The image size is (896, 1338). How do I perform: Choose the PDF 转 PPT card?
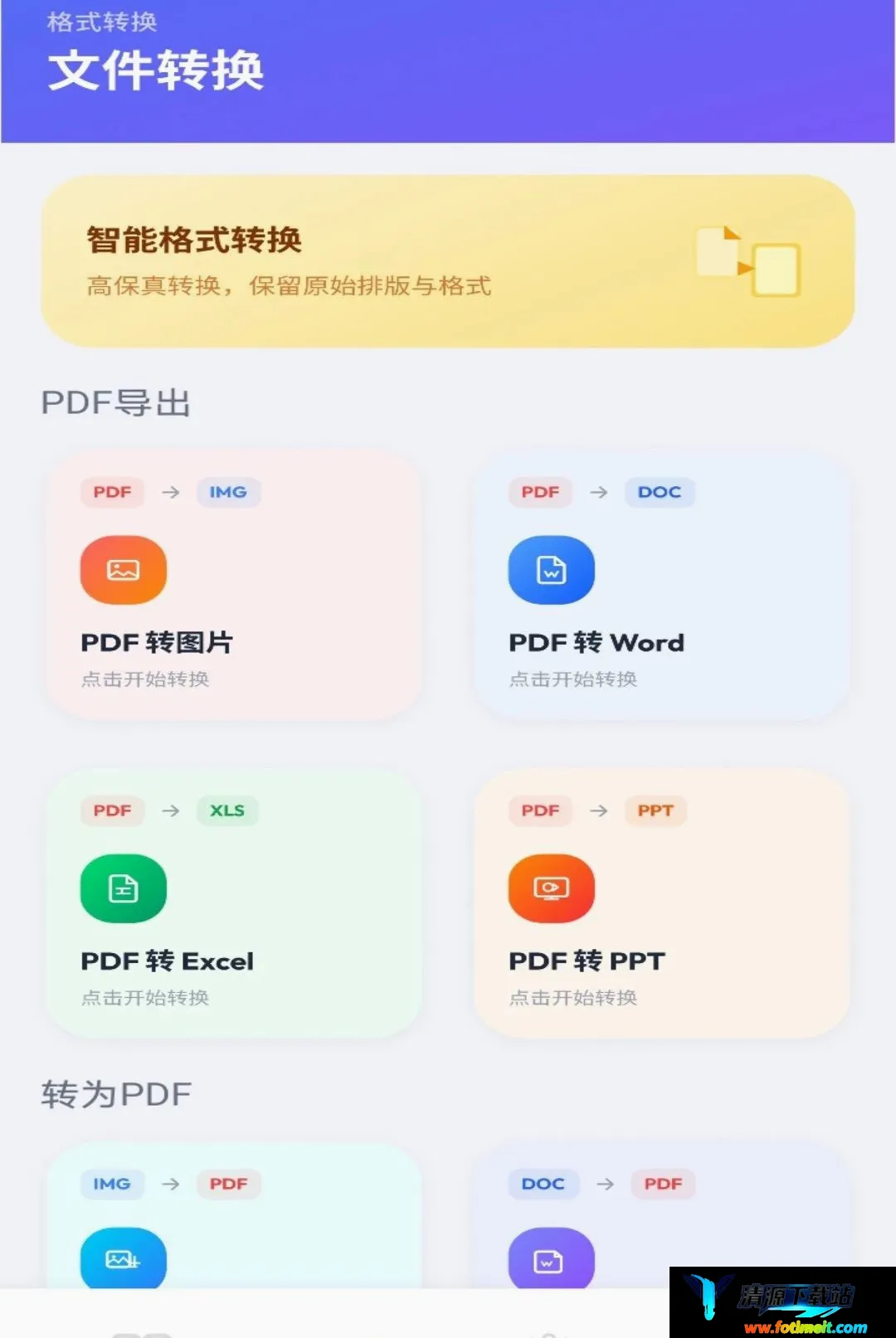pyautogui.click(x=662, y=904)
